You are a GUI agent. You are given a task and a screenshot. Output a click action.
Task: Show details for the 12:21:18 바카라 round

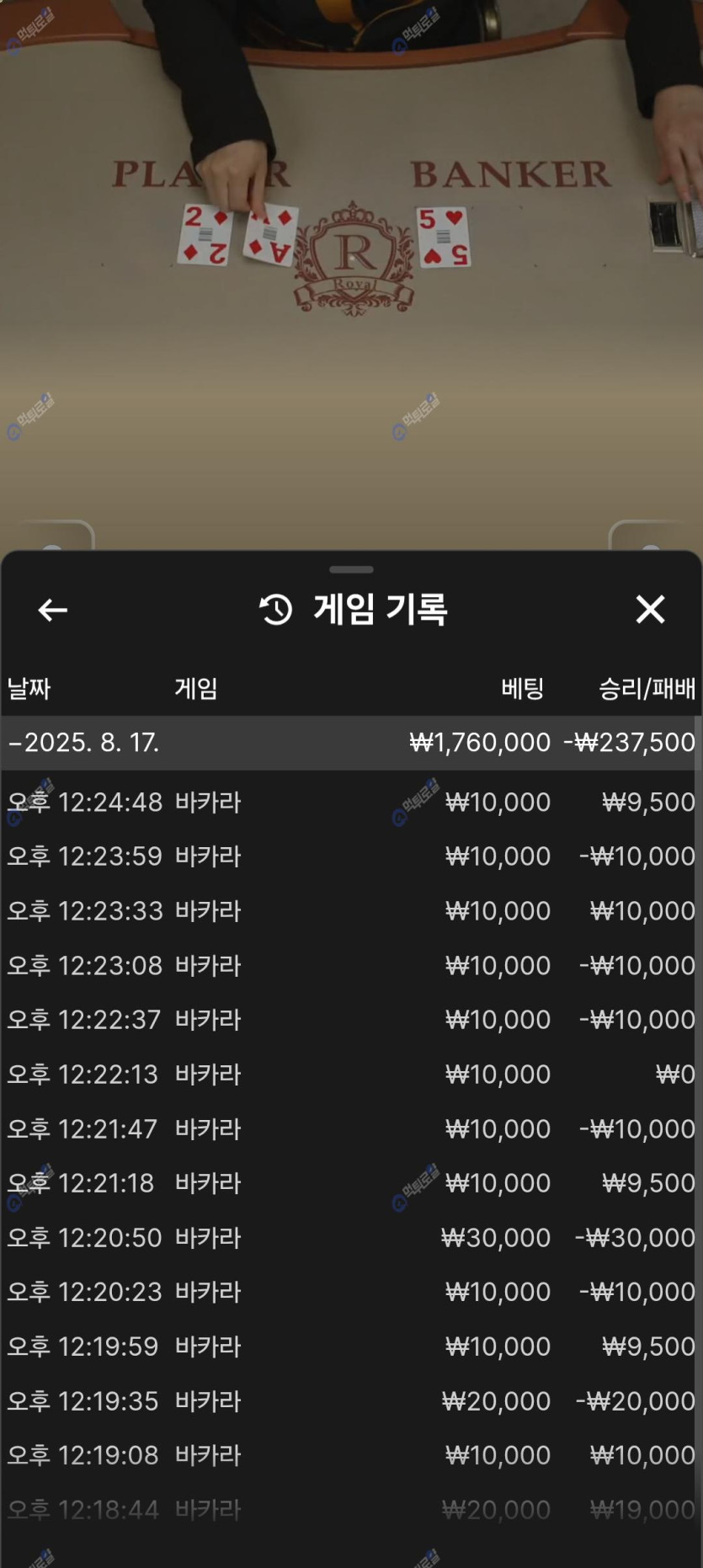click(350, 1183)
